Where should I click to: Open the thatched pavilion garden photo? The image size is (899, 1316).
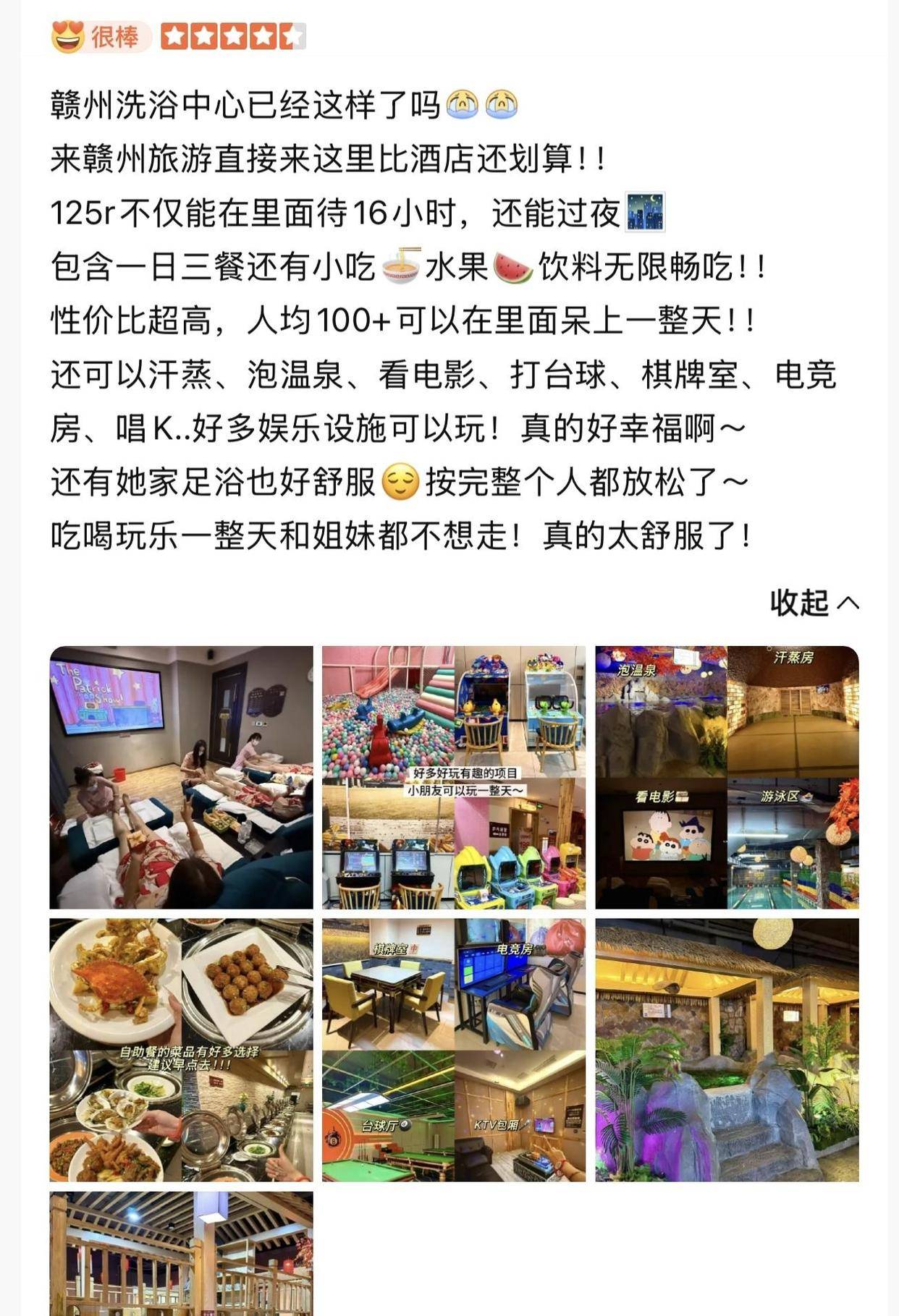[x=727, y=1050]
